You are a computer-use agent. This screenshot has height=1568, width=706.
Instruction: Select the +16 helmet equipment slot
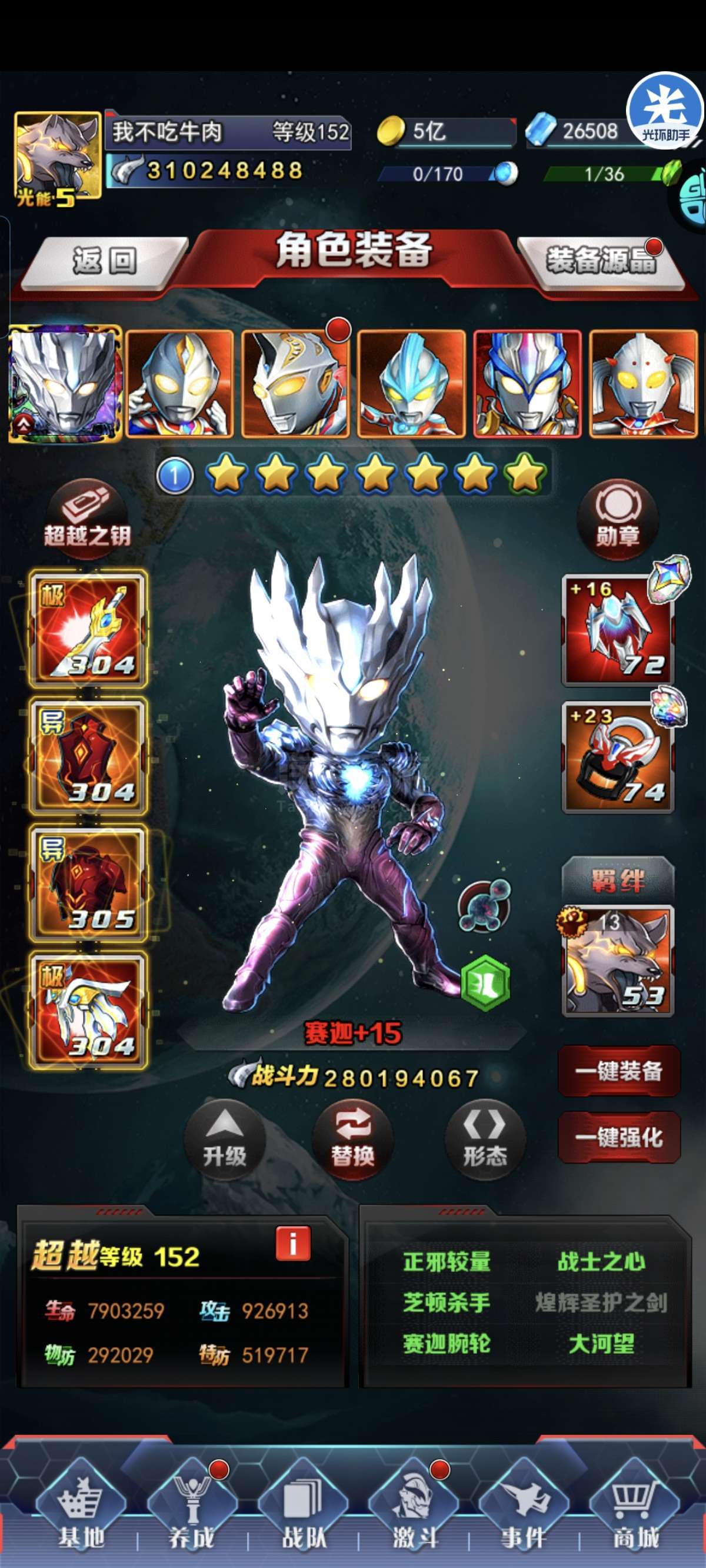tap(618, 630)
